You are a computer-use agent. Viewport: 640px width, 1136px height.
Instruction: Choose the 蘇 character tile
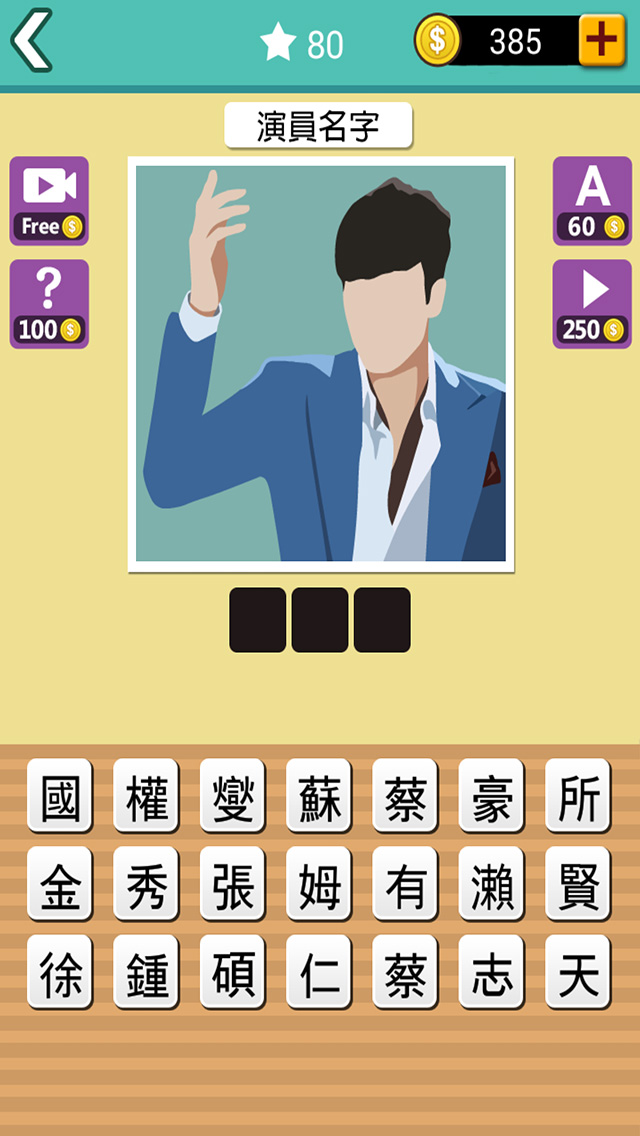tap(319, 796)
